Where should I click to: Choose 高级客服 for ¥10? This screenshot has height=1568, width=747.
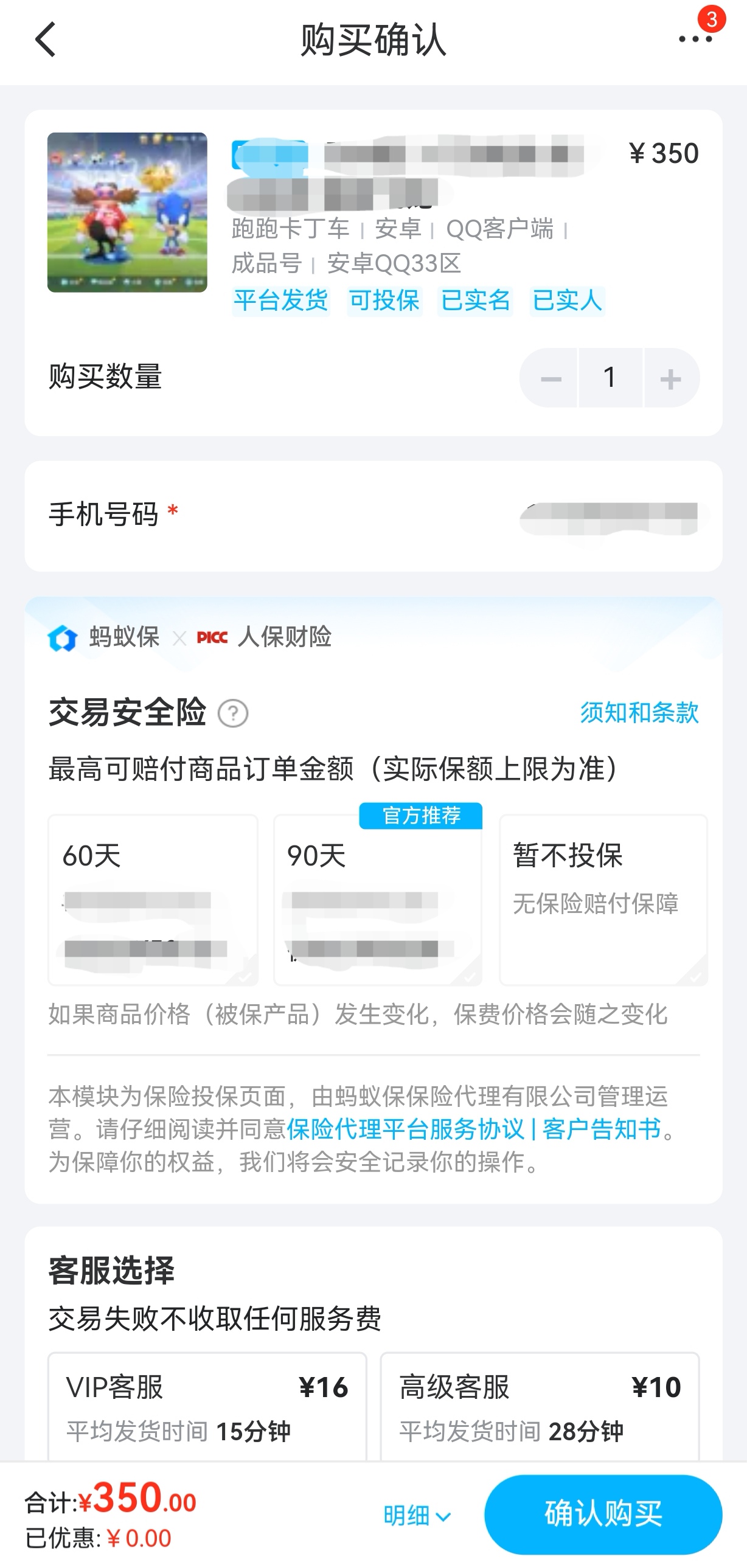(540, 1407)
